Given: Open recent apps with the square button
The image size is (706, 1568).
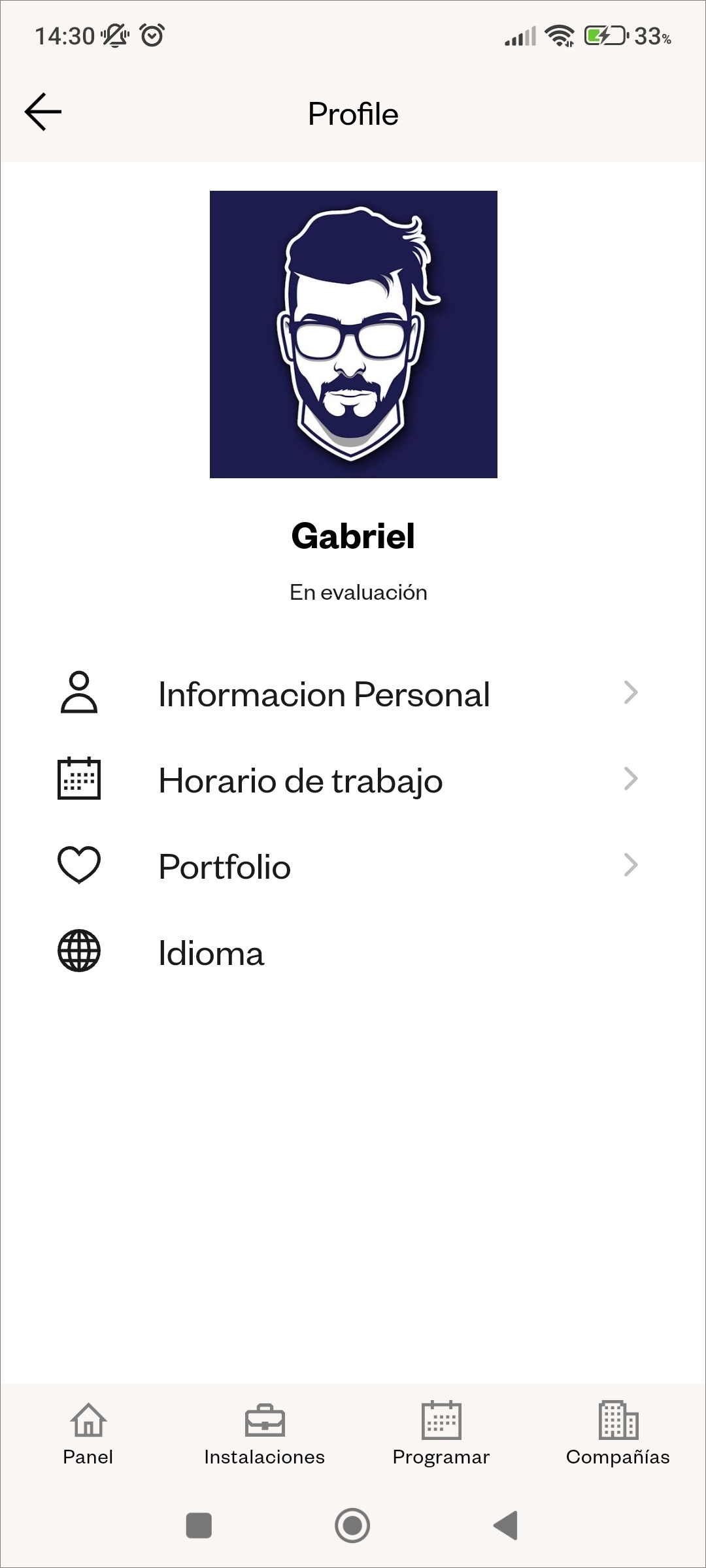Looking at the screenshot, I should [x=199, y=1526].
